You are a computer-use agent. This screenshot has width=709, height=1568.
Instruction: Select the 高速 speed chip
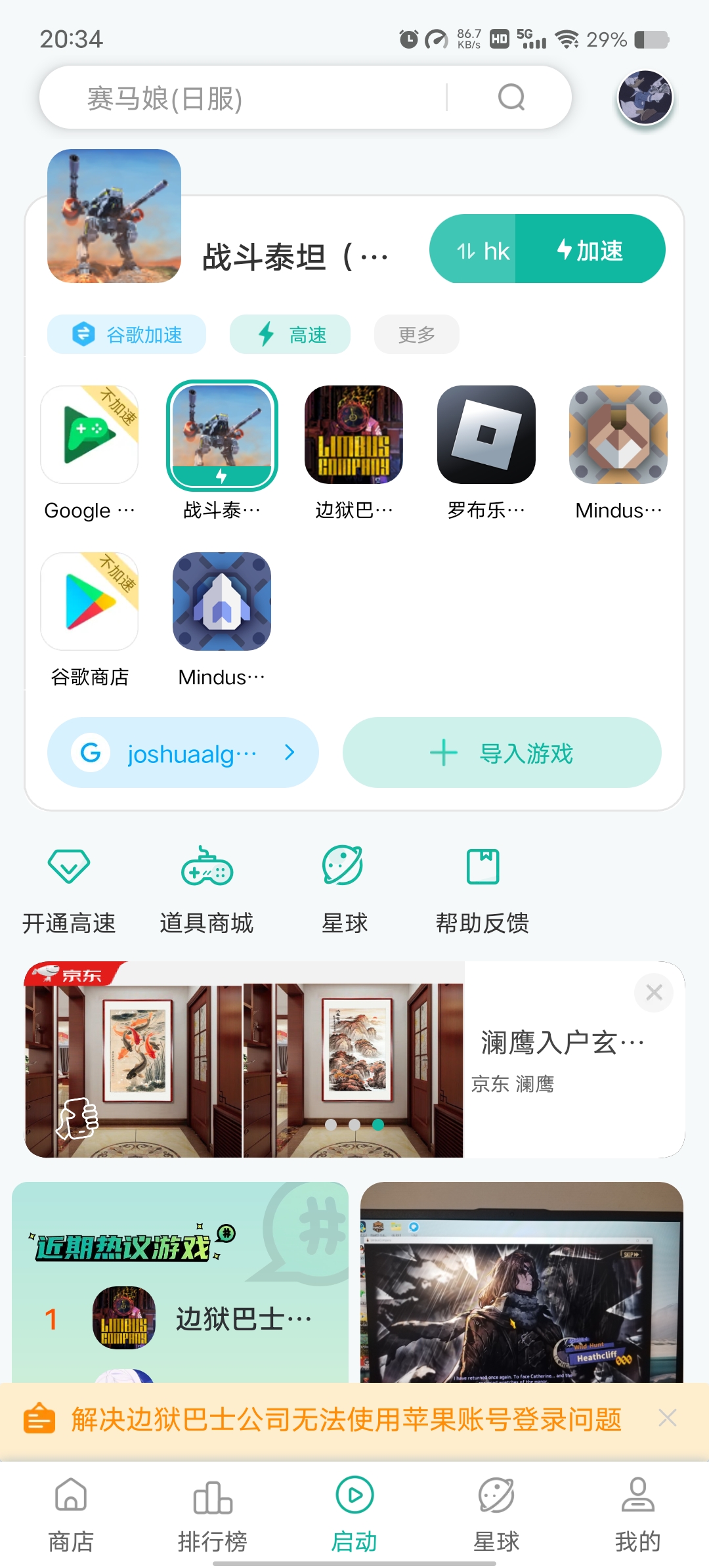coord(290,335)
